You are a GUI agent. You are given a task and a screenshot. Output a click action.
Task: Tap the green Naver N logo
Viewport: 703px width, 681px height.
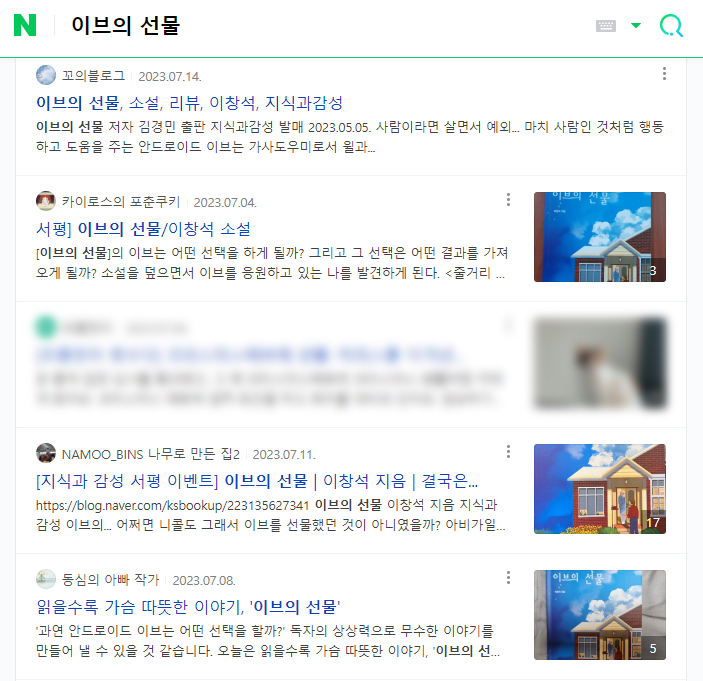point(25,26)
